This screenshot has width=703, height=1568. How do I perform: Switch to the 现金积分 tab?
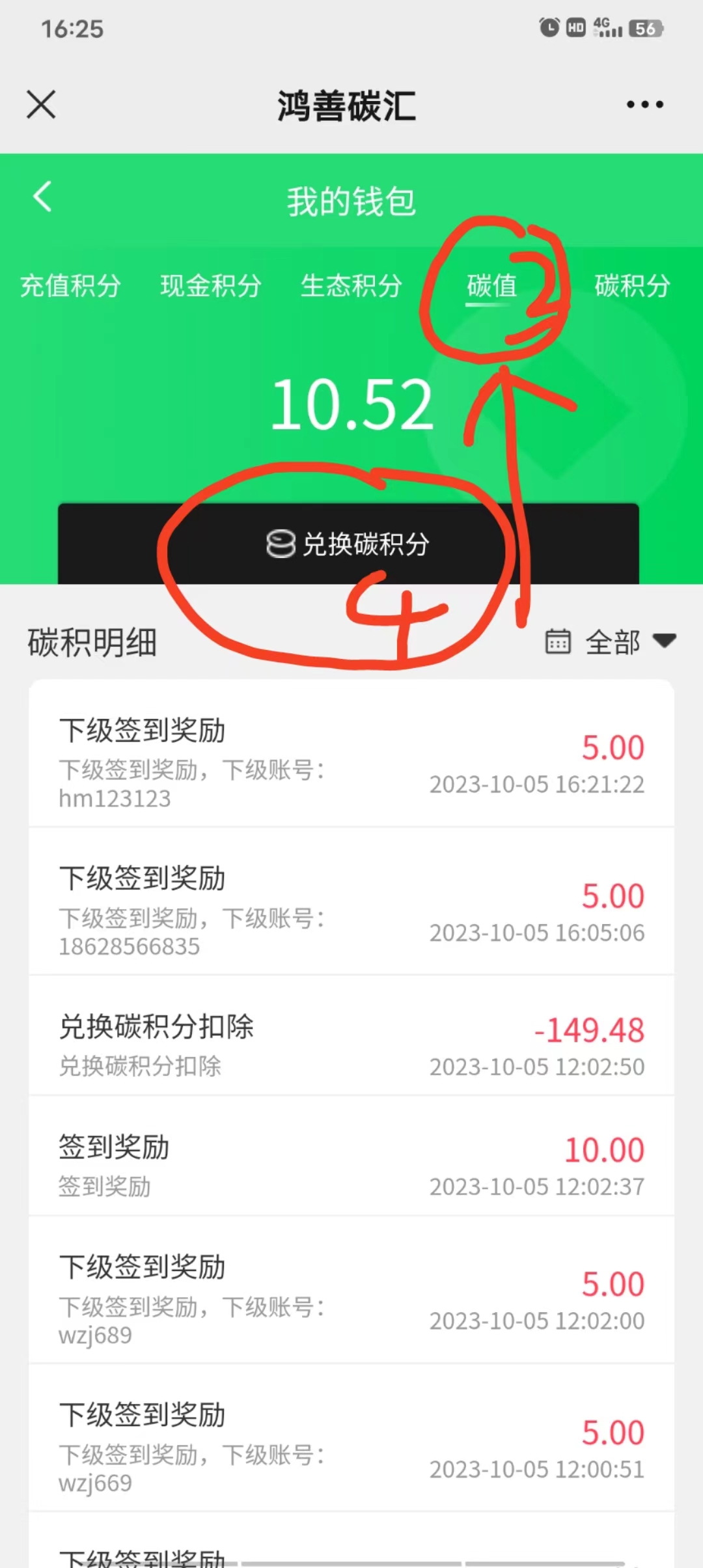click(x=211, y=285)
